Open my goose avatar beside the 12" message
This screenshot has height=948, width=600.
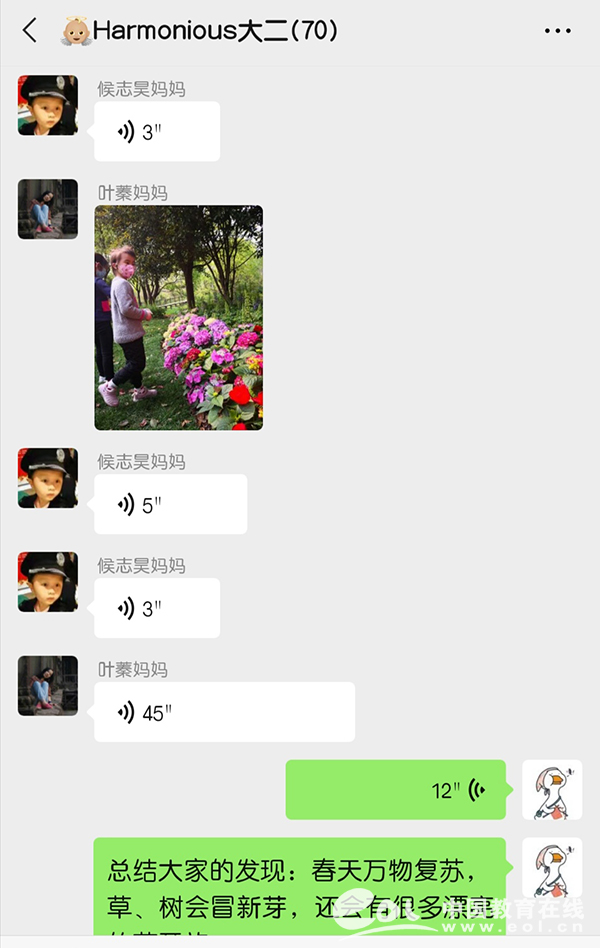coord(552,790)
